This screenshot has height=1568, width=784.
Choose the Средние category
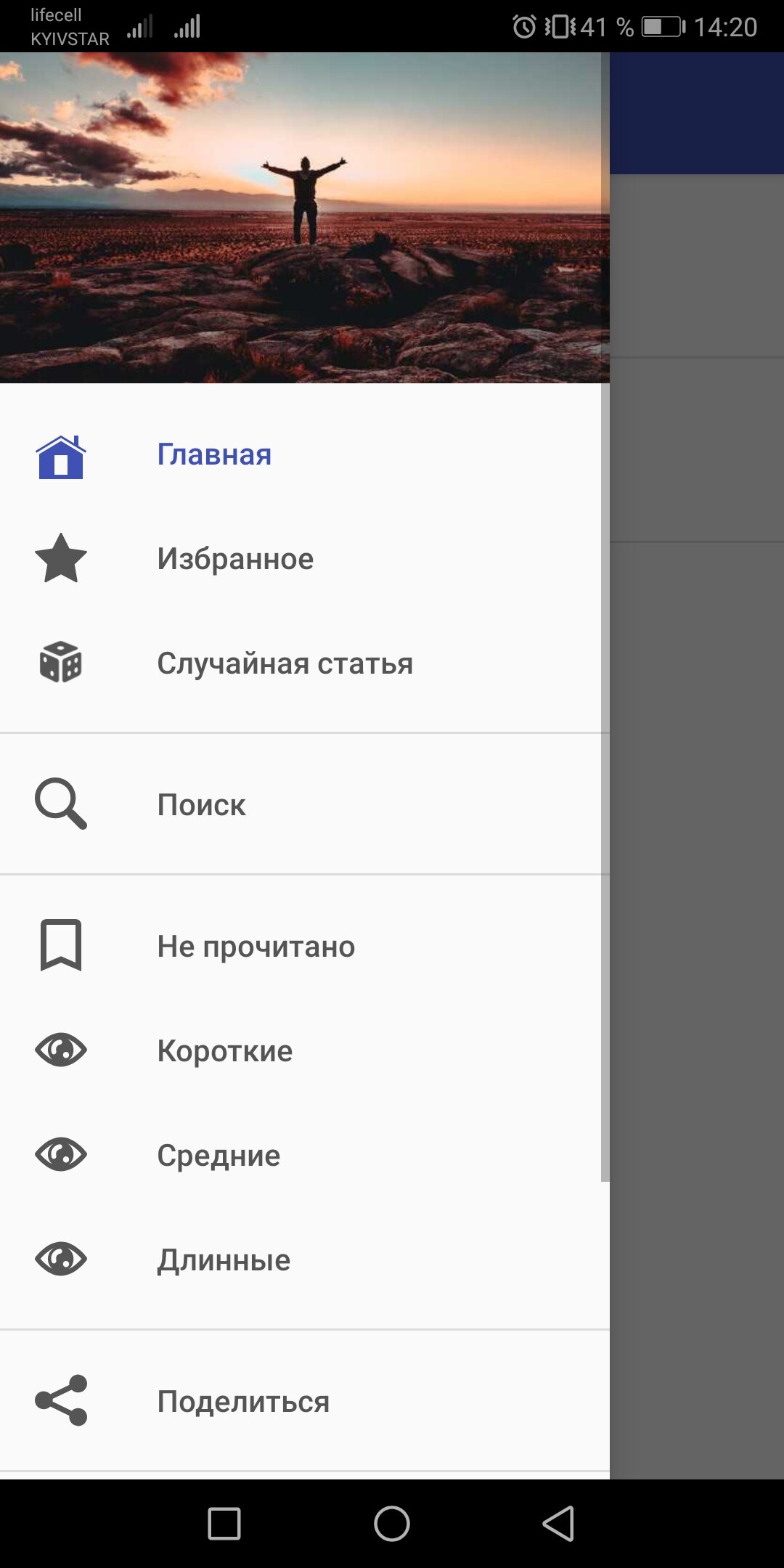[x=219, y=1156]
